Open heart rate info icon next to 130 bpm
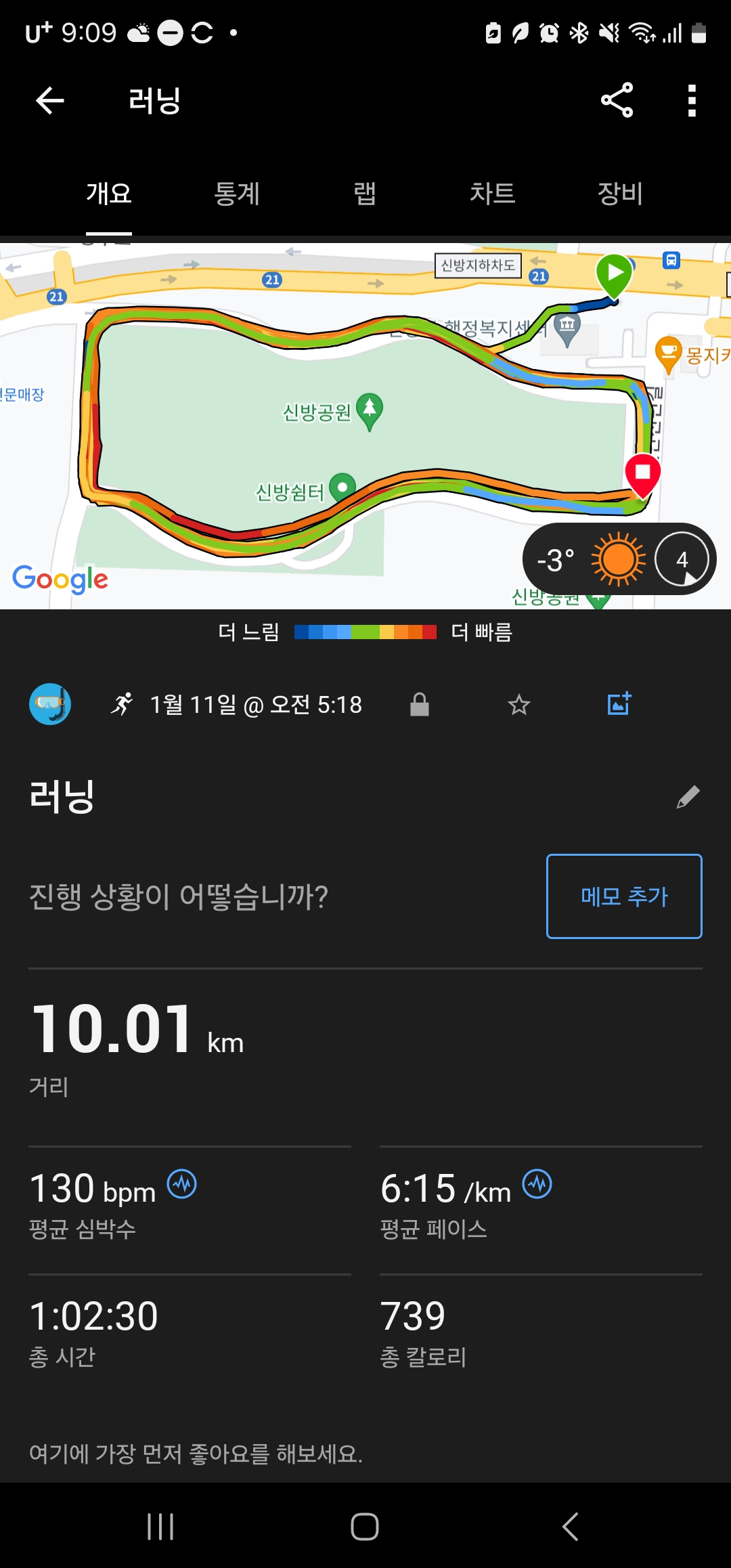 click(x=182, y=1184)
